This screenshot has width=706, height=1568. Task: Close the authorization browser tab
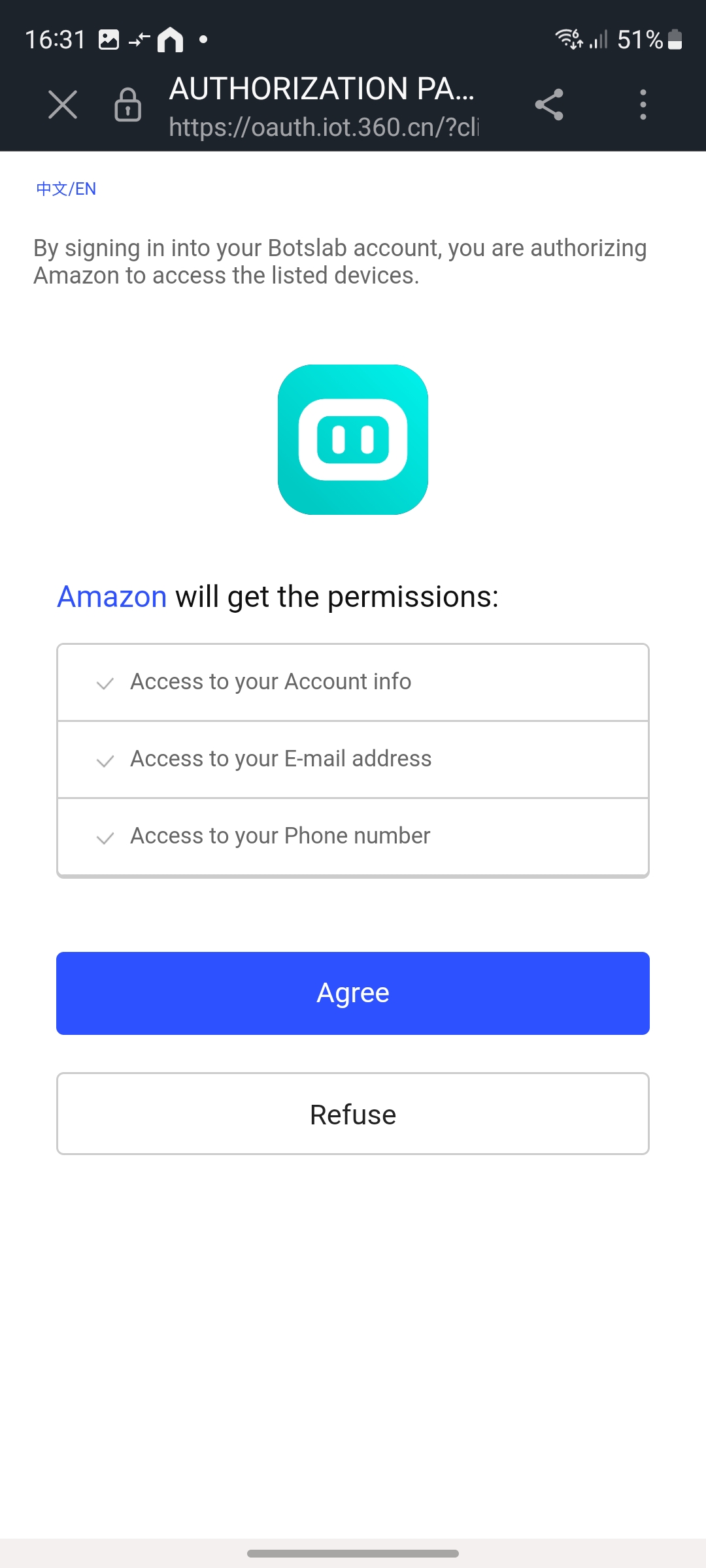(x=63, y=105)
